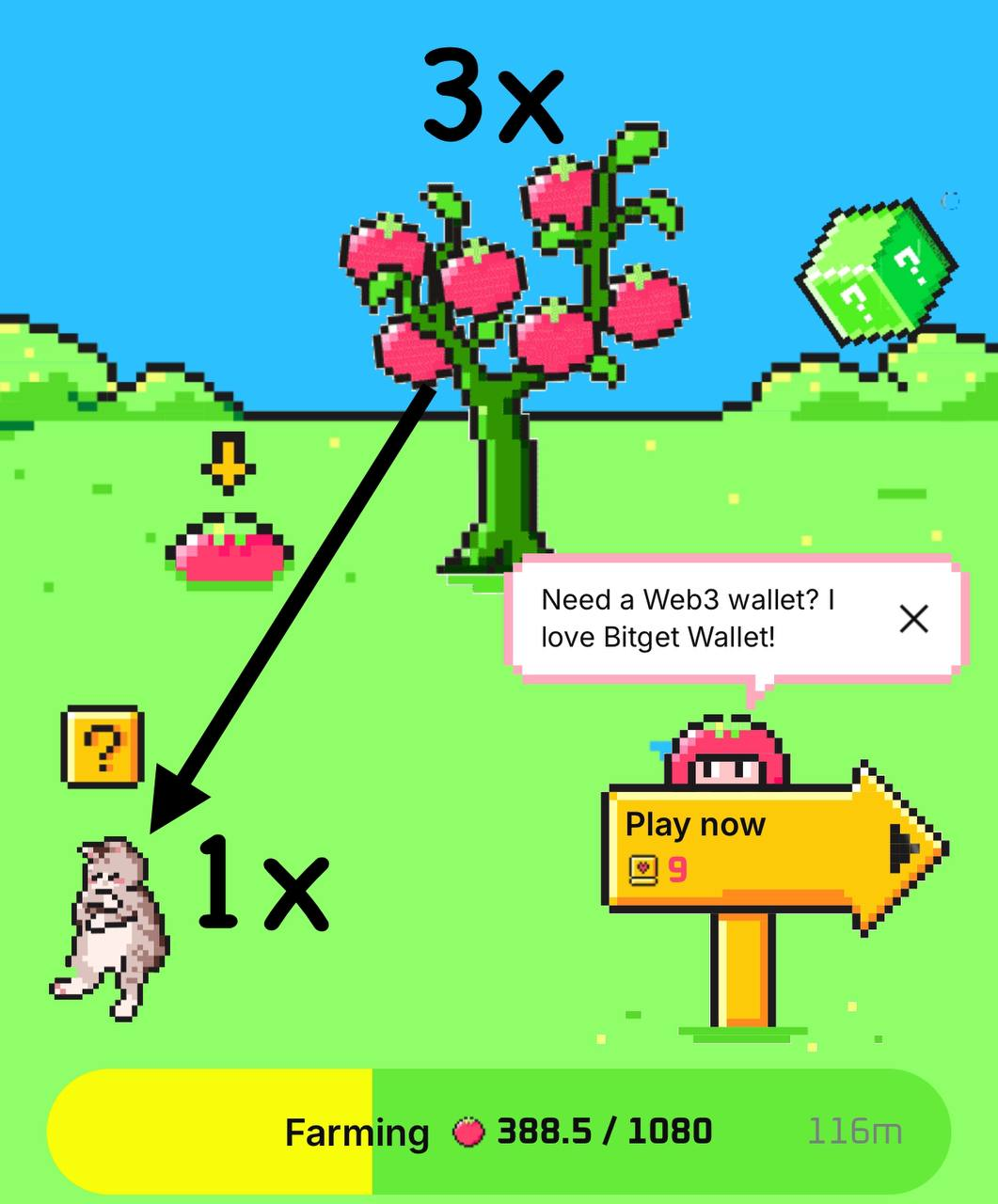
Task: Tap the tomato under the down arrow
Action: point(229,557)
